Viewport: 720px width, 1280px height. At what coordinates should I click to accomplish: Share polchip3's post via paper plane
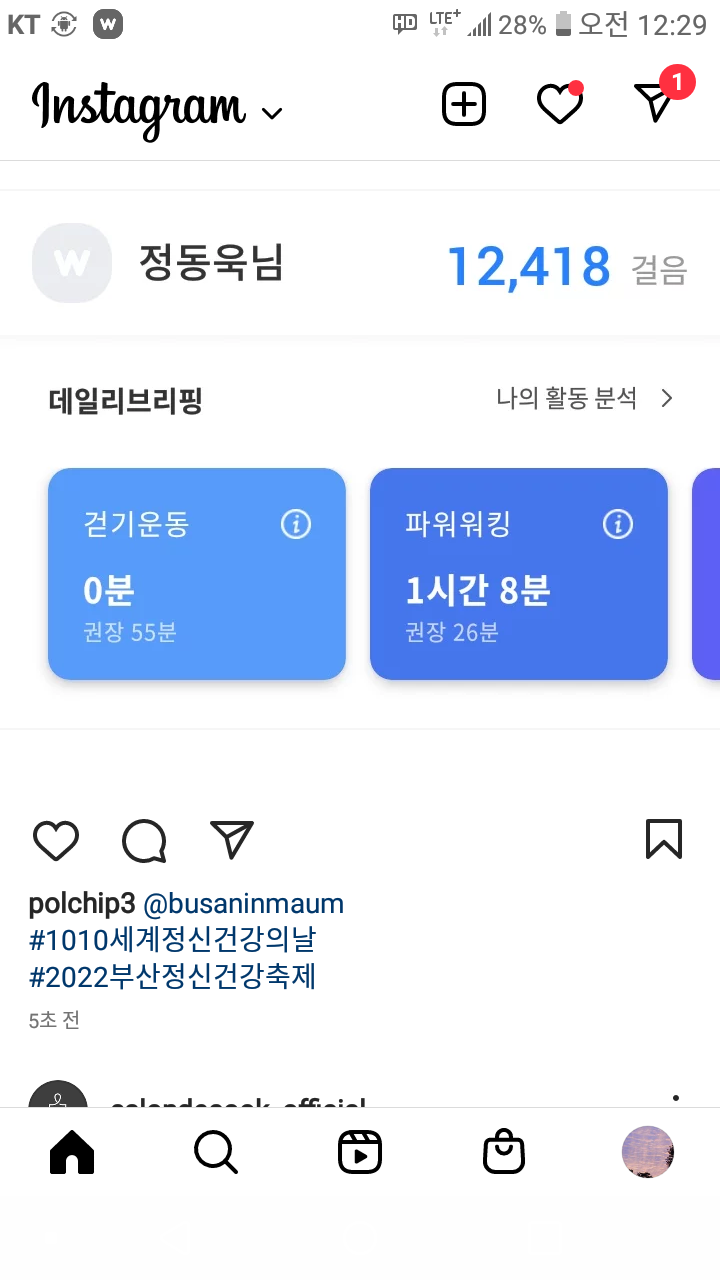[232, 840]
